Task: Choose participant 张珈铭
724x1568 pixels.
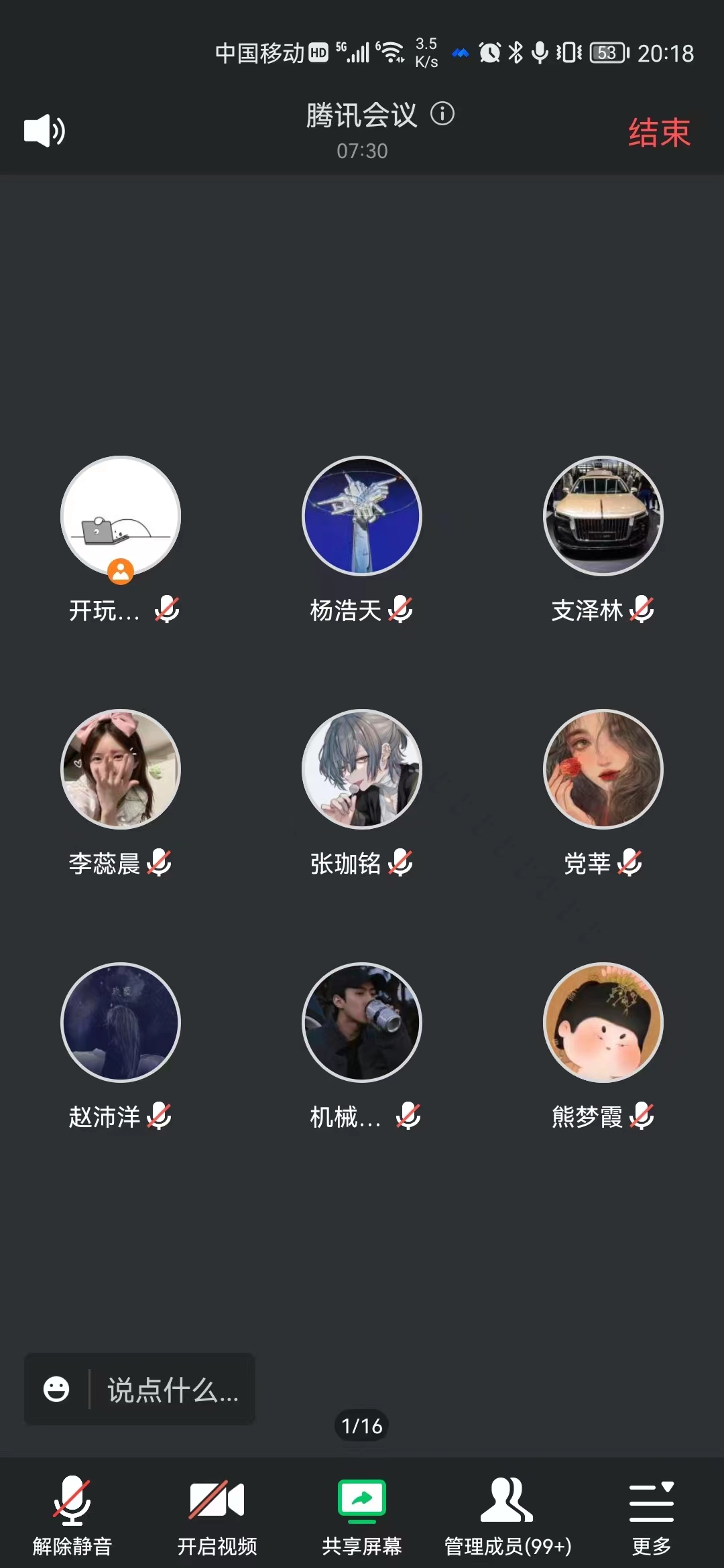Action: point(362,769)
